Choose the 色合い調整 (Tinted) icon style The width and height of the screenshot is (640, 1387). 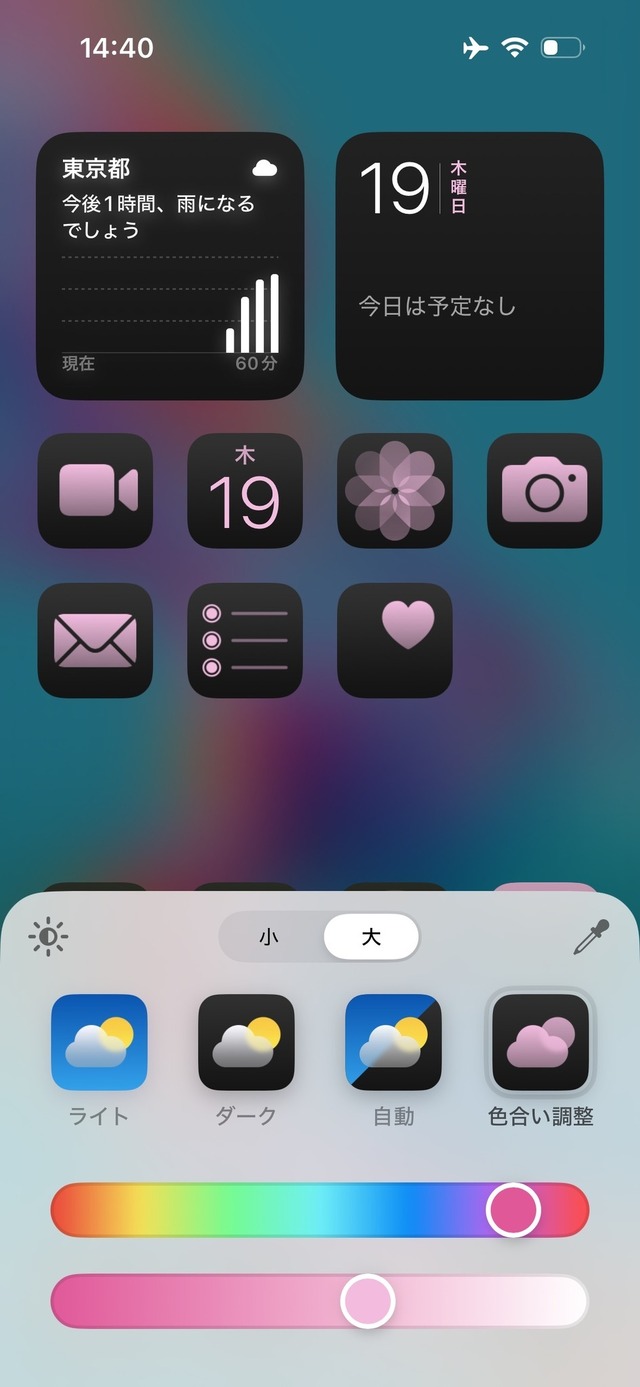(x=540, y=1042)
